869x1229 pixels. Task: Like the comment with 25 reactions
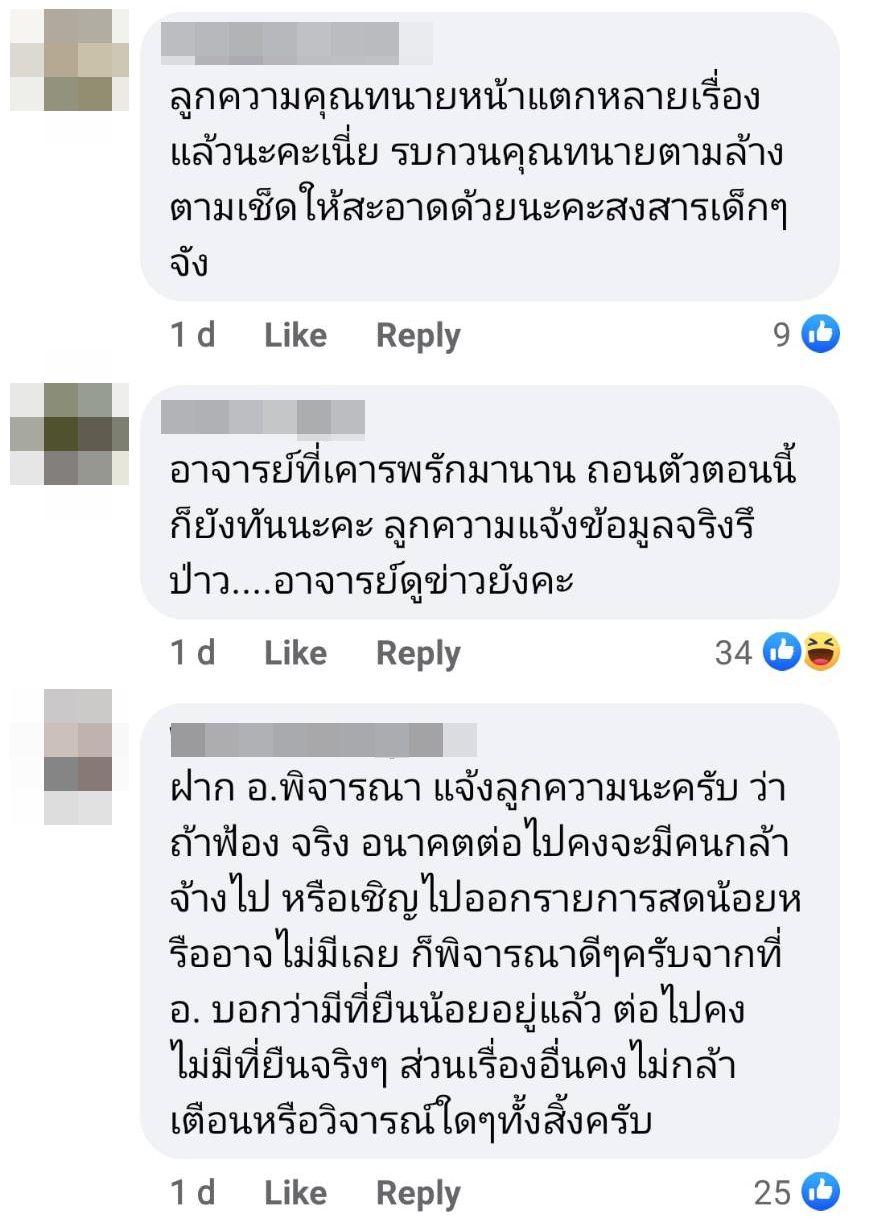[x=295, y=1192]
